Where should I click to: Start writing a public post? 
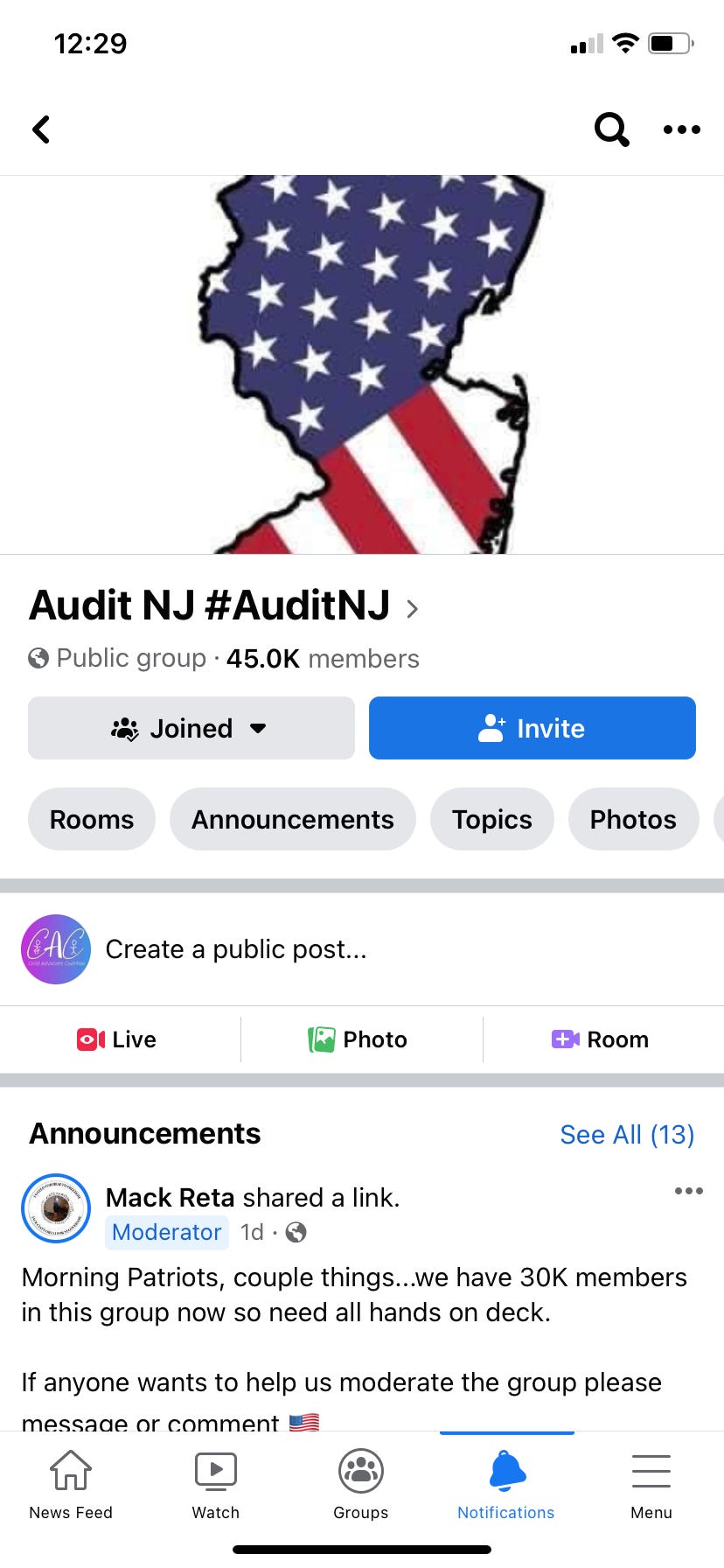[x=236, y=949]
